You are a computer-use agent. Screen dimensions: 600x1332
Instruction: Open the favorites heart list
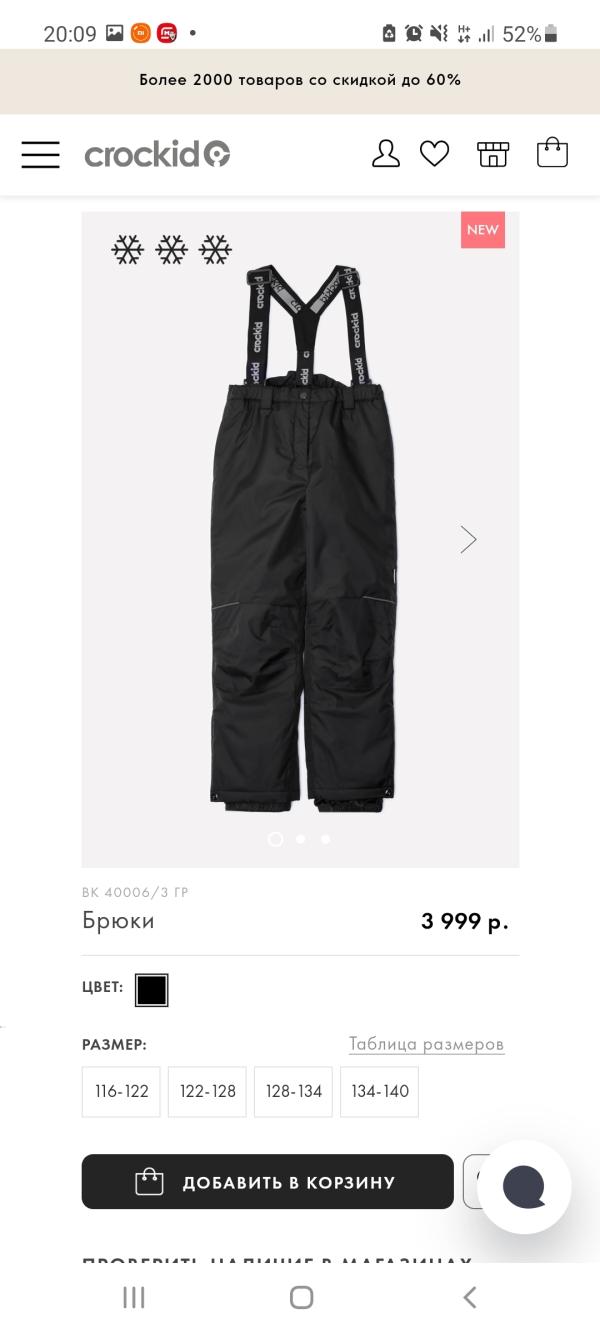click(434, 153)
